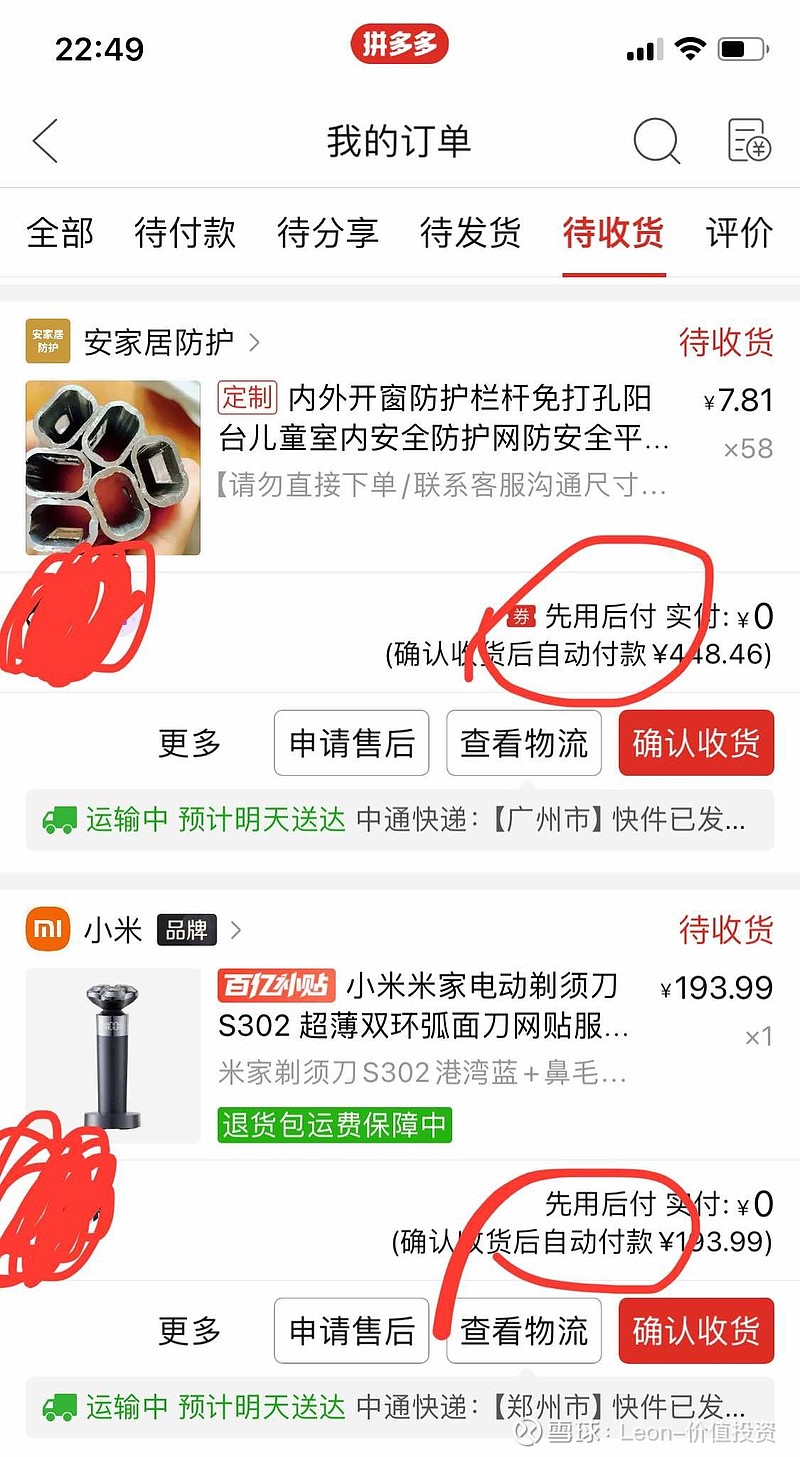The image size is (800, 1457).
Task: Tap the 拼多多 logo in the status bar
Action: pyautogui.click(x=400, y=44)
